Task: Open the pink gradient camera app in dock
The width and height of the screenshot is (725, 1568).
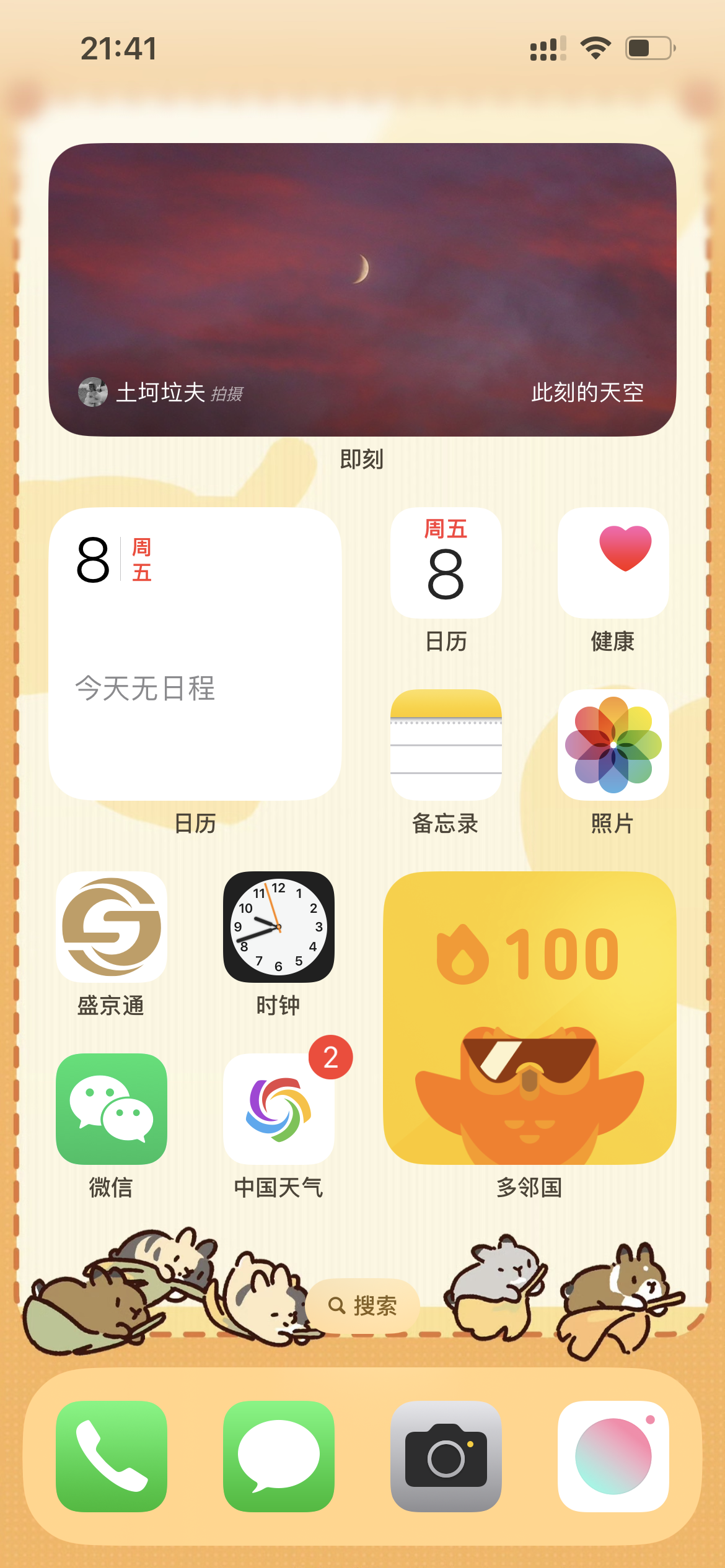Action: (613, 1457)
